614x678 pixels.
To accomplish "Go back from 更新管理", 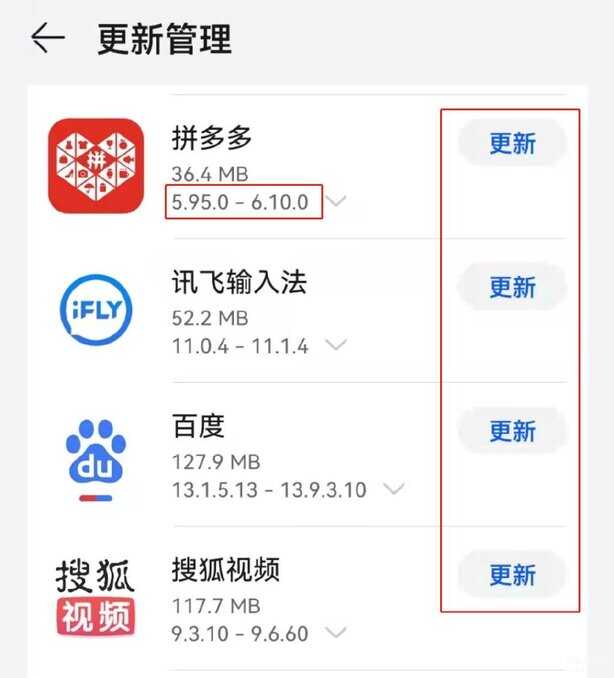I will coord(47,39).
